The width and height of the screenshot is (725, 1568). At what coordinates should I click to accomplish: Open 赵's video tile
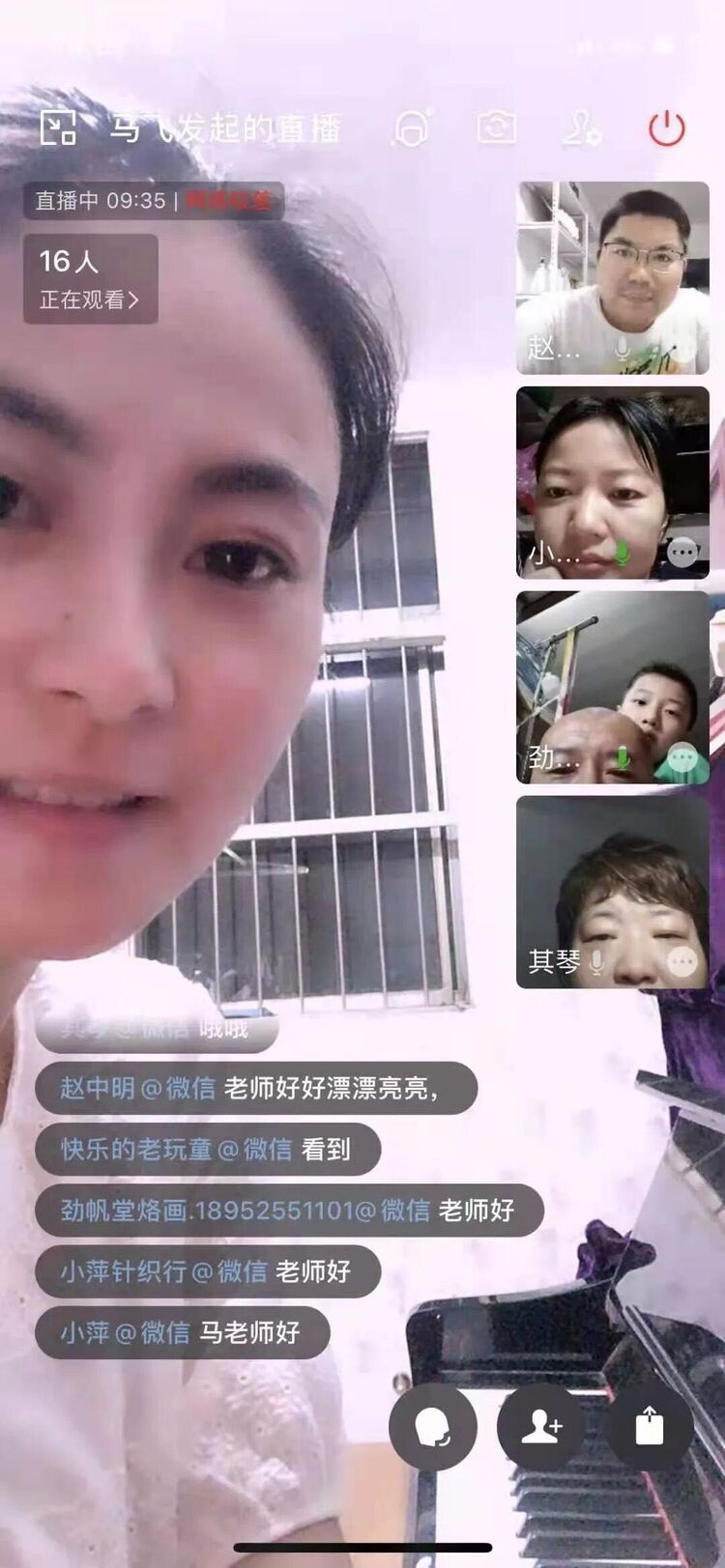click(613, 278)
